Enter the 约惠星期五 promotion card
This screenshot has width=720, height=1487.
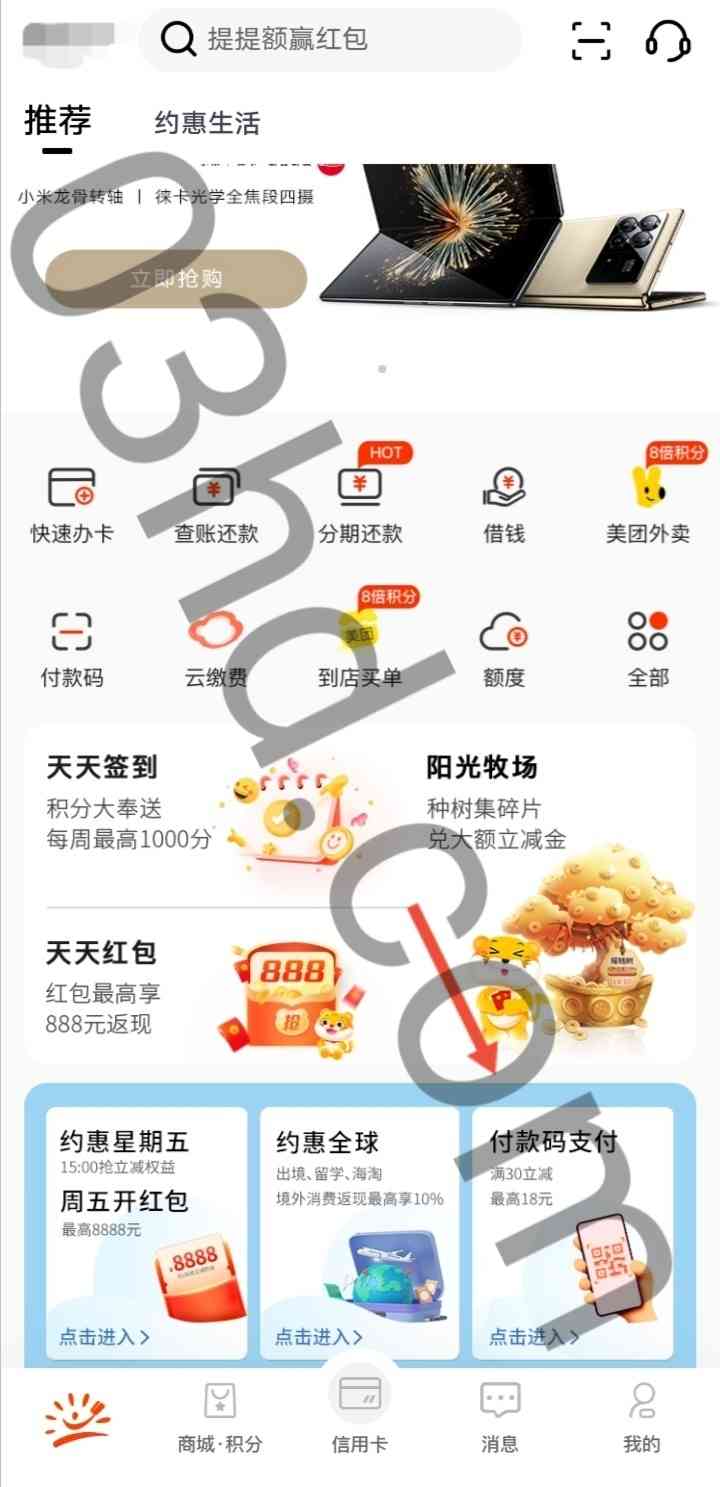[x=146, y=1232]
